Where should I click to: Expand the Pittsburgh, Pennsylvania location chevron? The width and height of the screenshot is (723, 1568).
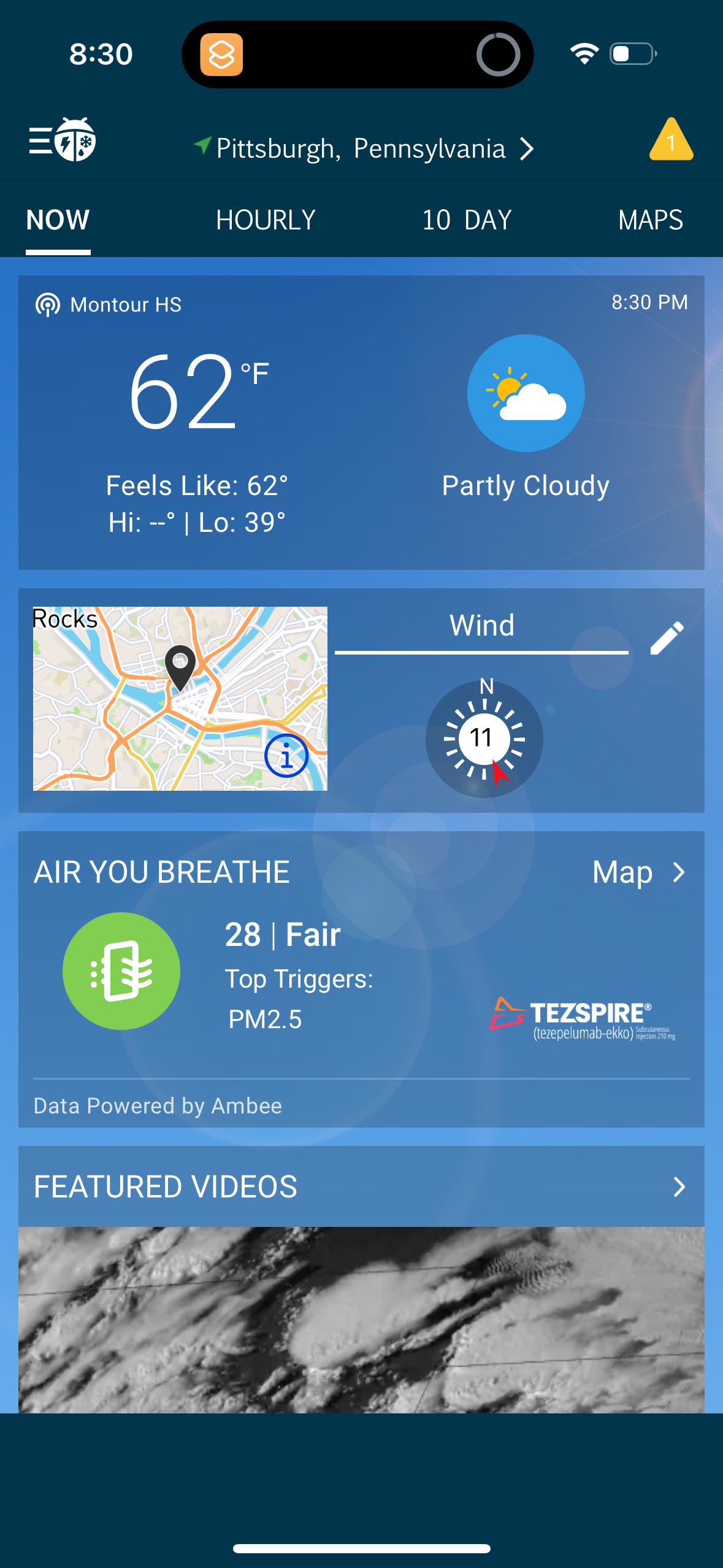pyautogui.click(x=529, y=148)
